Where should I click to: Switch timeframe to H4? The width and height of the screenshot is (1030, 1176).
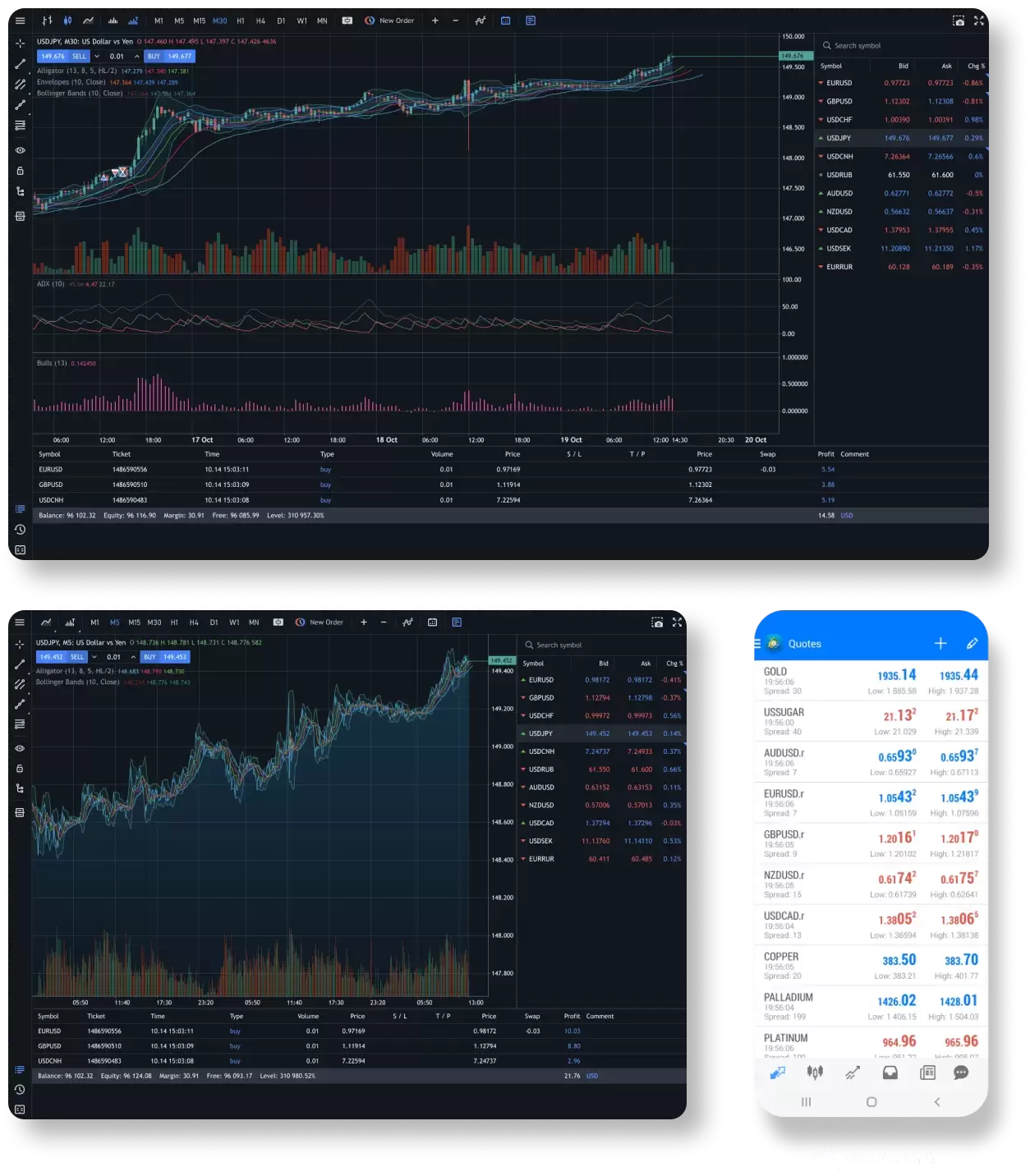pos(260,21)
